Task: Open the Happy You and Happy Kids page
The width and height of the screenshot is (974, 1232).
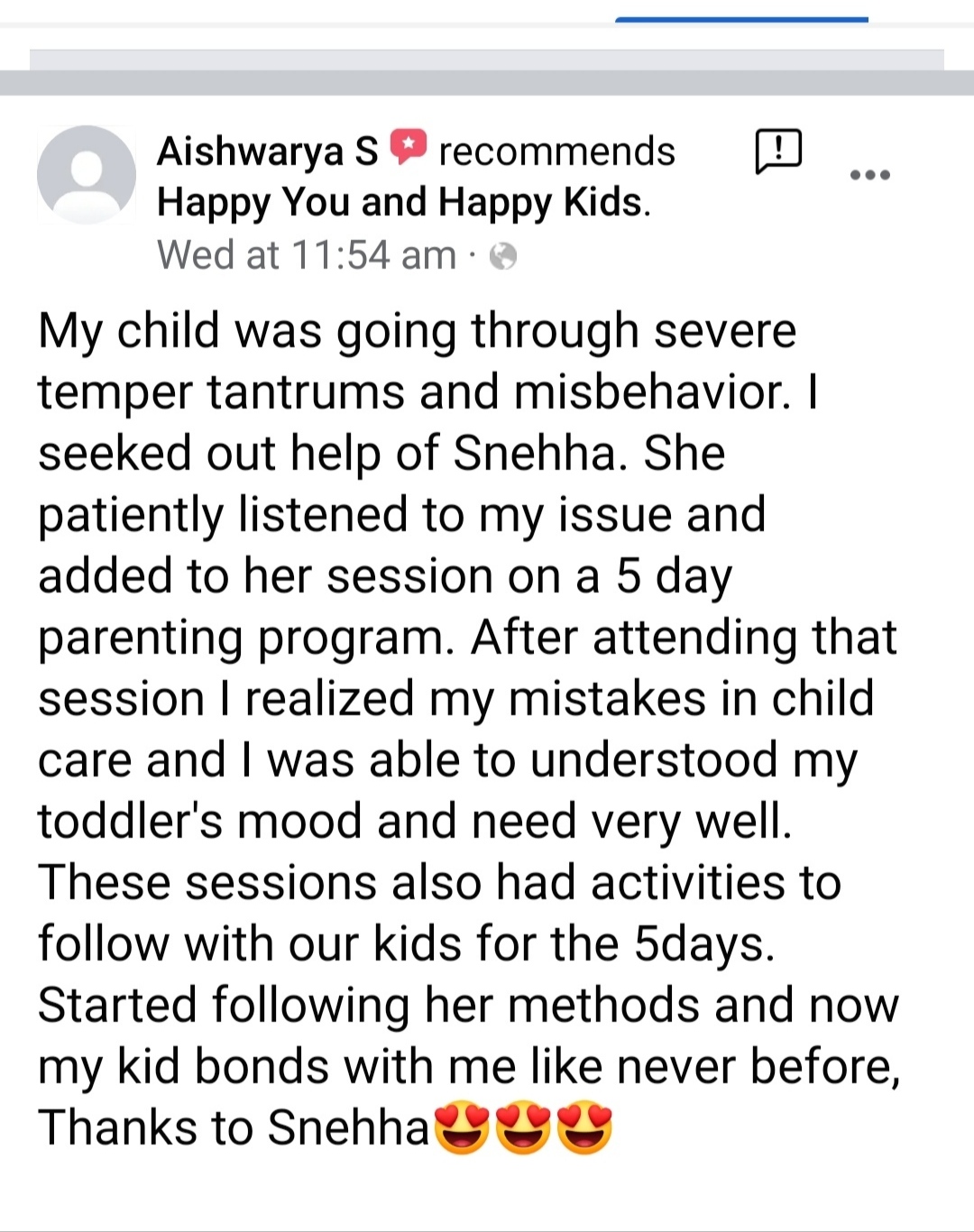Action: click(401, 202)
